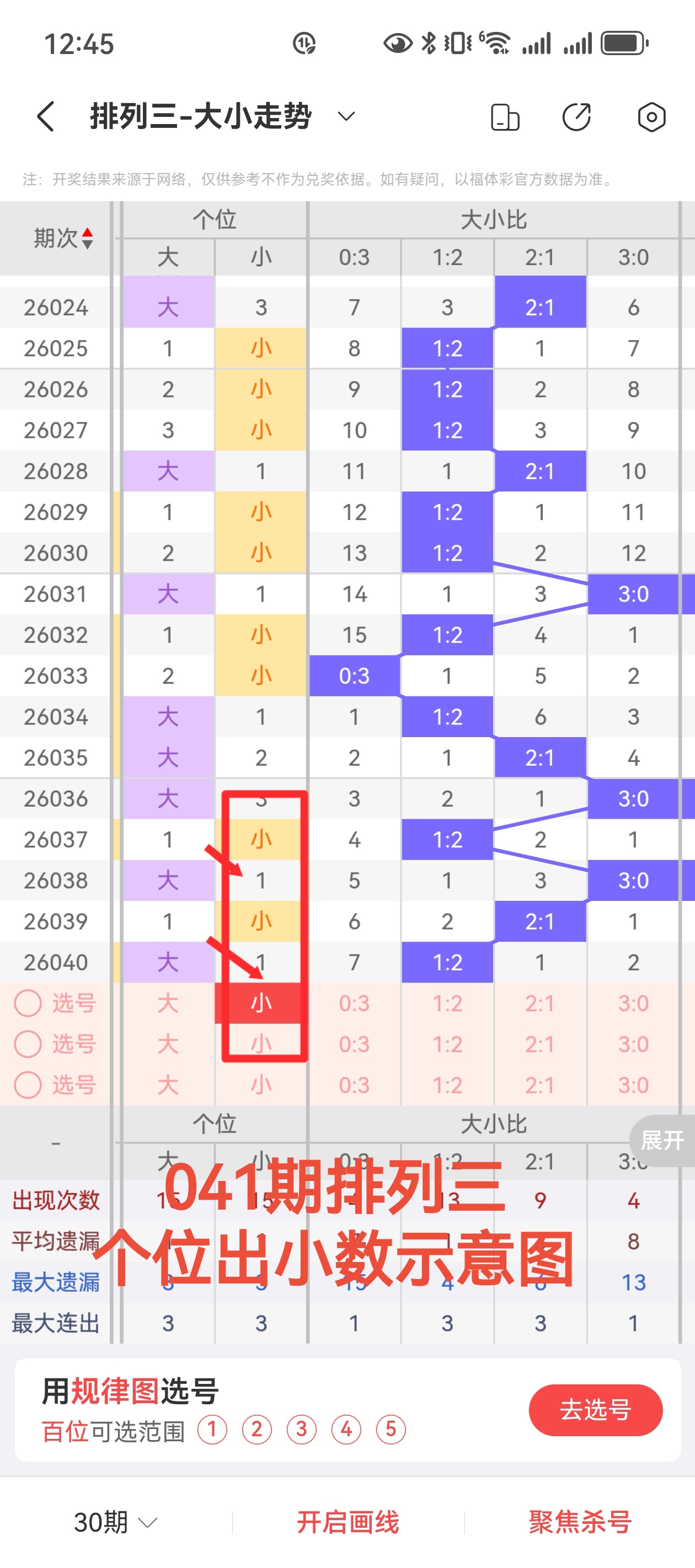Go back from the trend chart
695x1568 pixels.
pyautogui.click(x=46, y=116)
